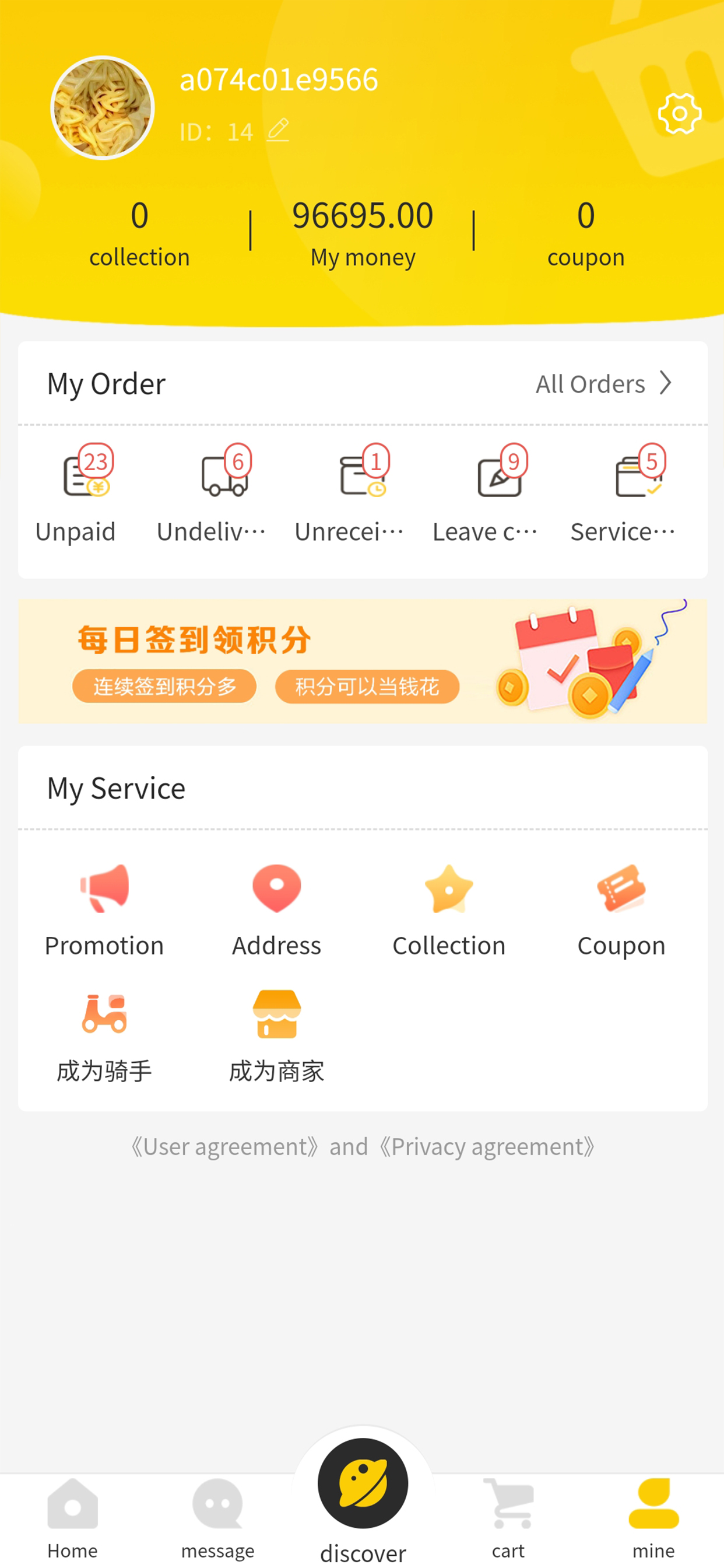724x1568 pixels.
Task: Open the settings gear icon
Action: [679, 114]
